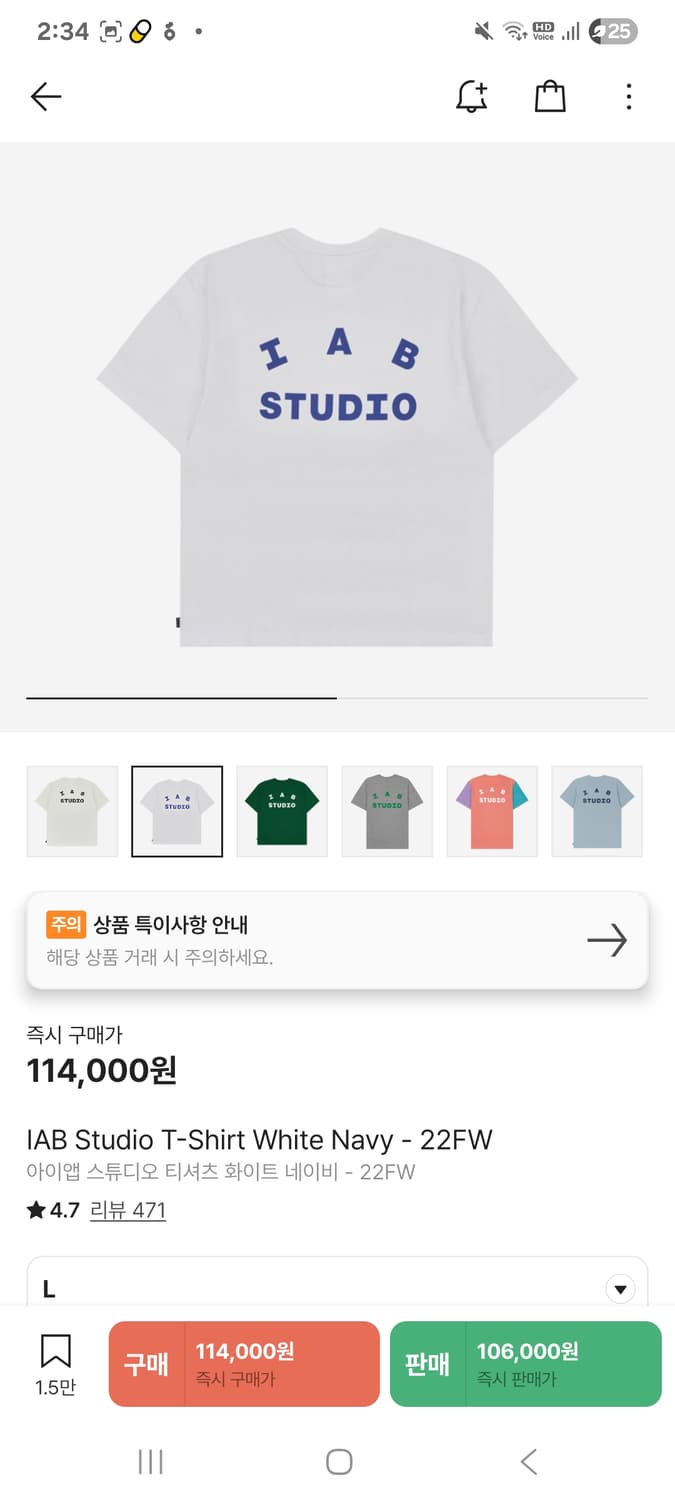Select the light blue shirt thumbnail
This screenshot has width=675, height=1500.
(597, 812)
